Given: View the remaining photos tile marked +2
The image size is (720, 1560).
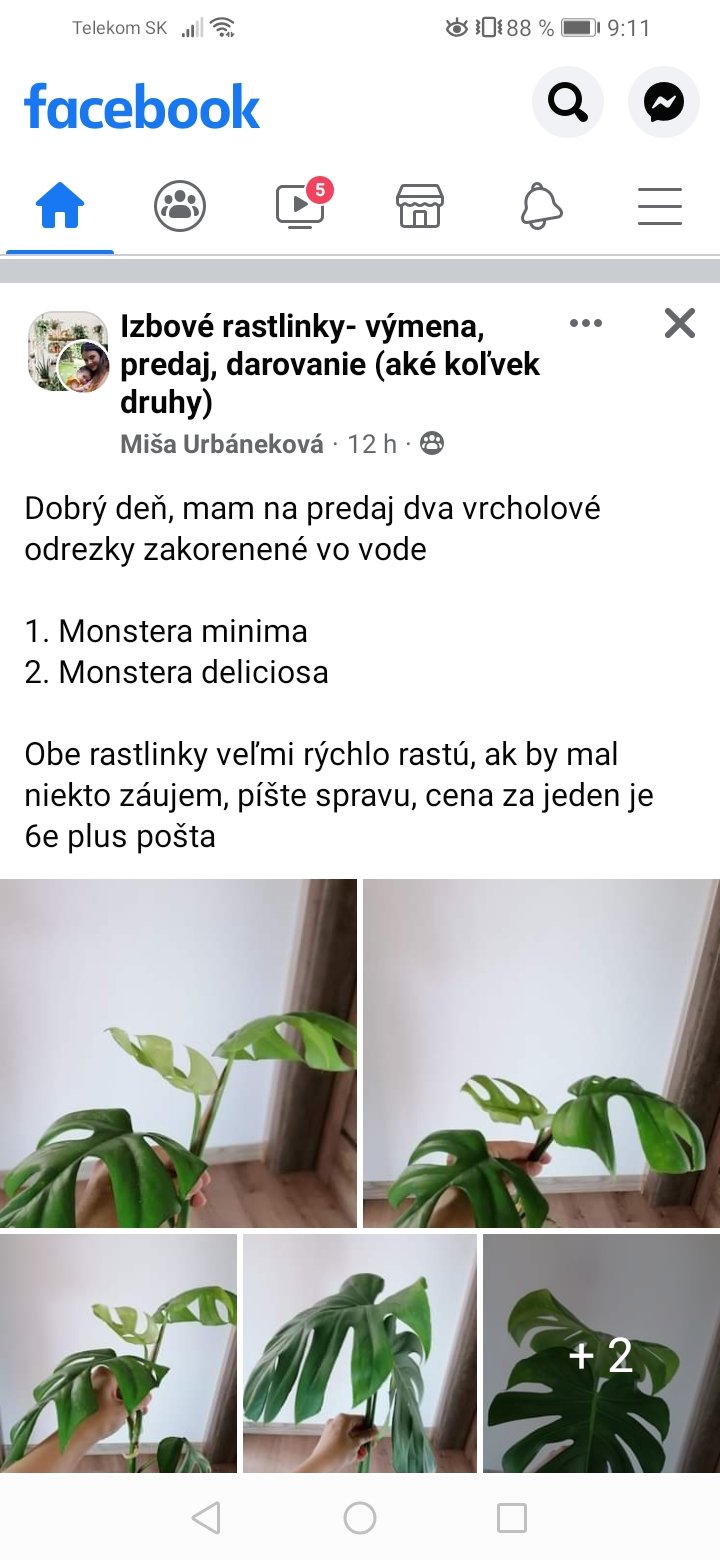Looking at the screenshot, I should [601, 1353].
